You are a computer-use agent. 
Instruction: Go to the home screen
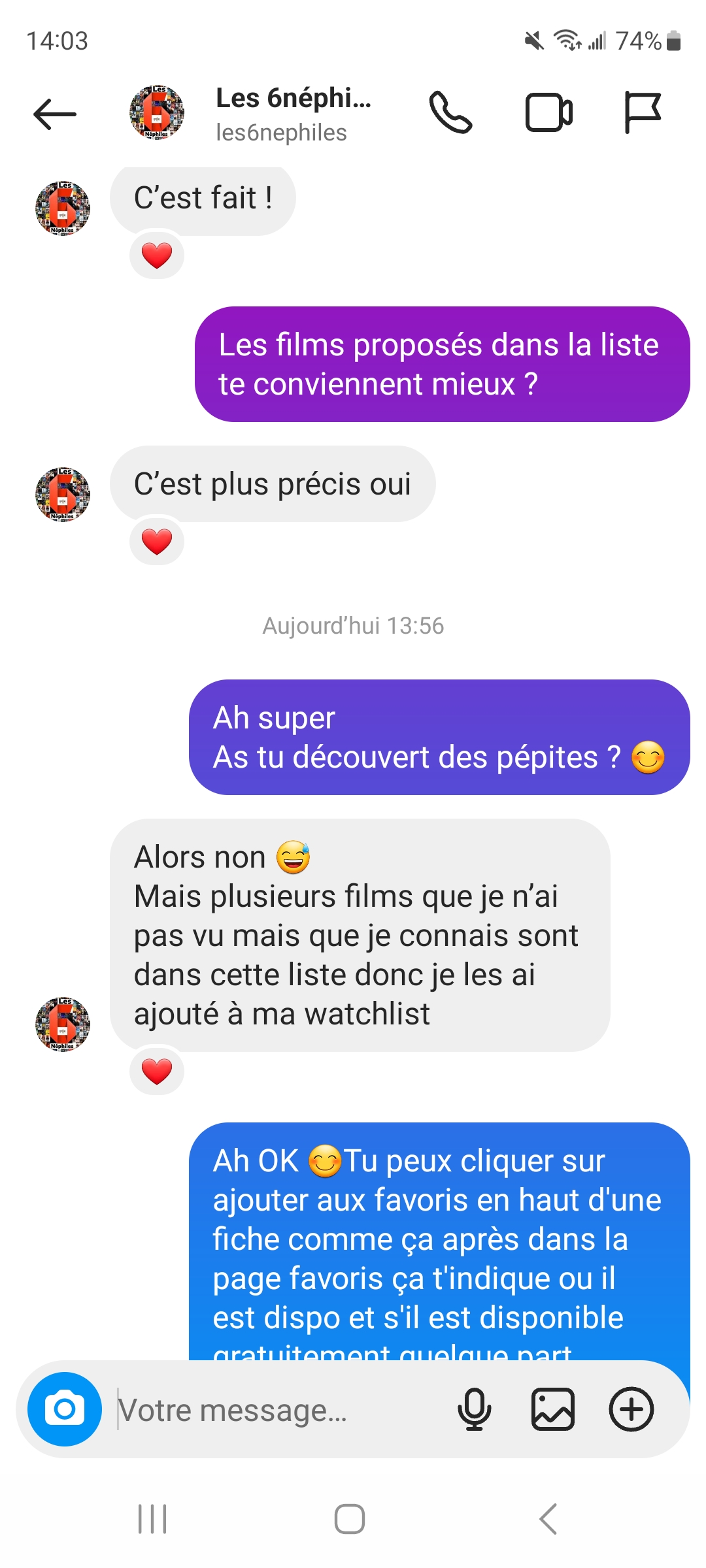pos(350,1519)
